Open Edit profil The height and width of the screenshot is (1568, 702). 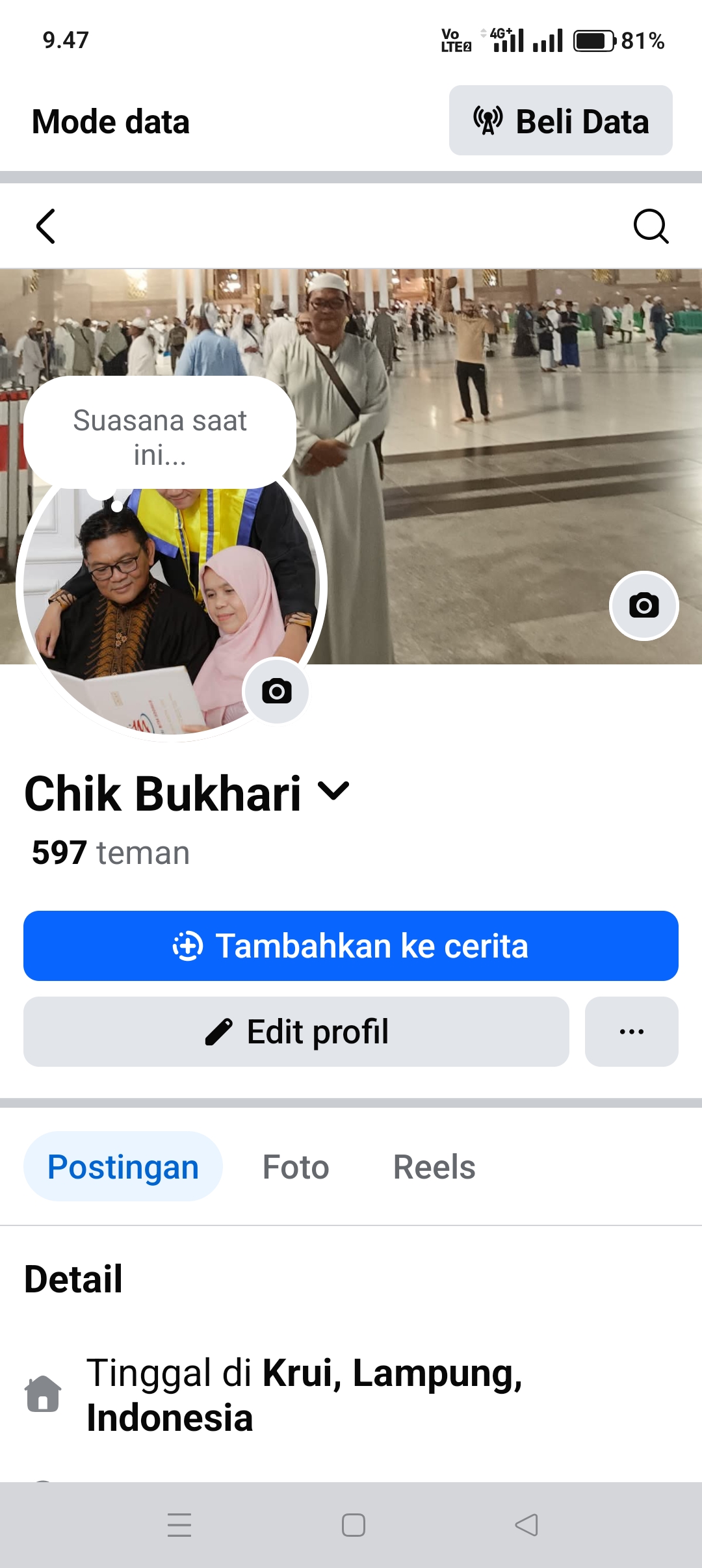click(x=296, y=1032)
